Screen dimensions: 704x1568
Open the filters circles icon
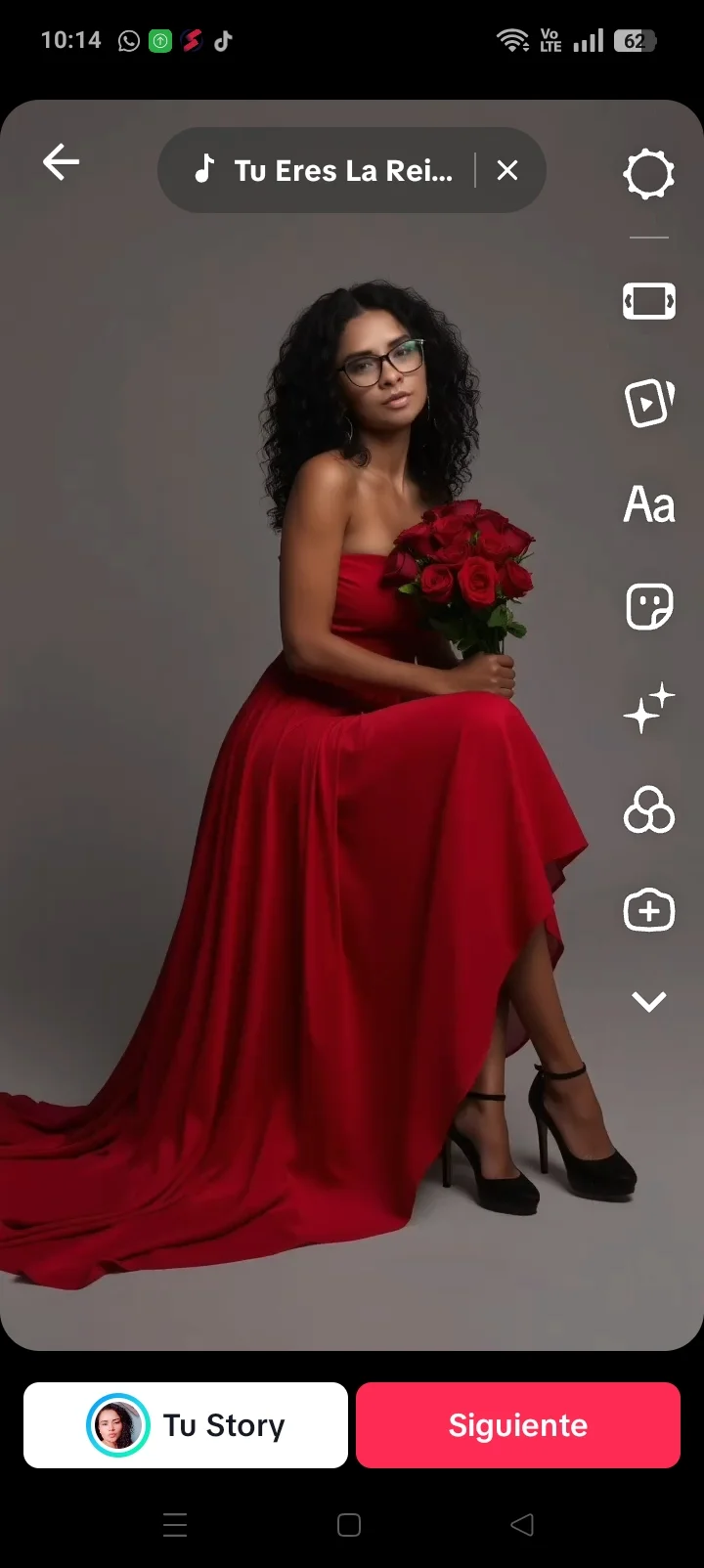pyautogui.click(x=648, y=810)
